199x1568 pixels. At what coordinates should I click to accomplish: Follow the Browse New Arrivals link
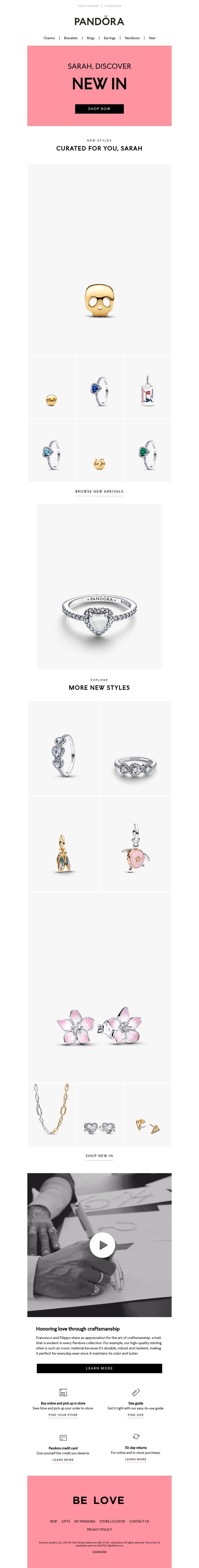[x=99, y=491]
